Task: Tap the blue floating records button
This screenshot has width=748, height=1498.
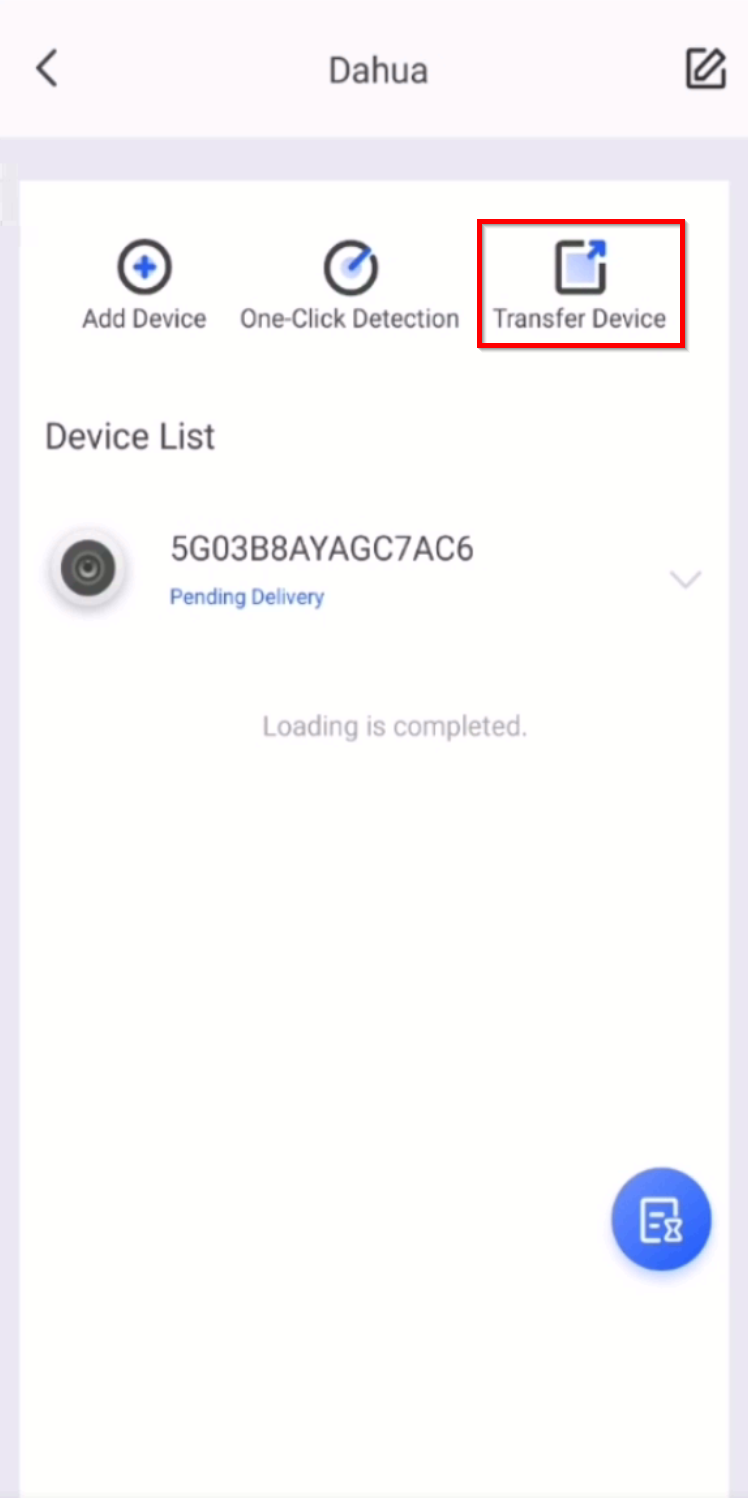Action: 661,1220
